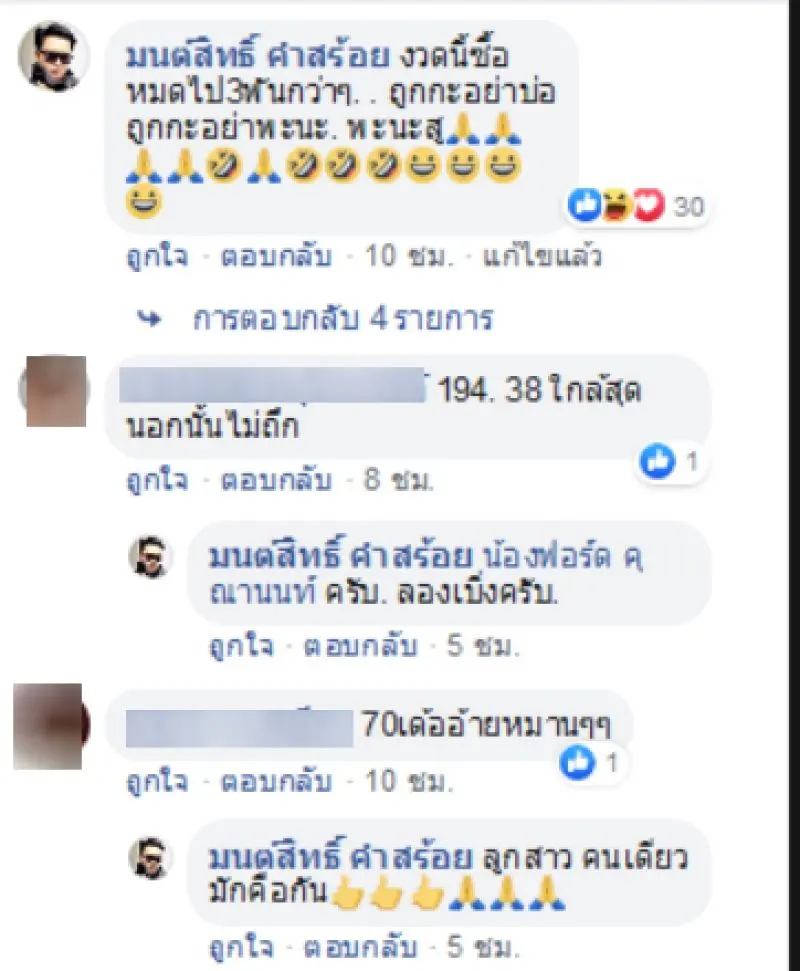Viewport: 800px width, 971px height.
Task: Like the 70เด้ออ้ายหมานๆๆ comment
Action: [x=156, y=781]
